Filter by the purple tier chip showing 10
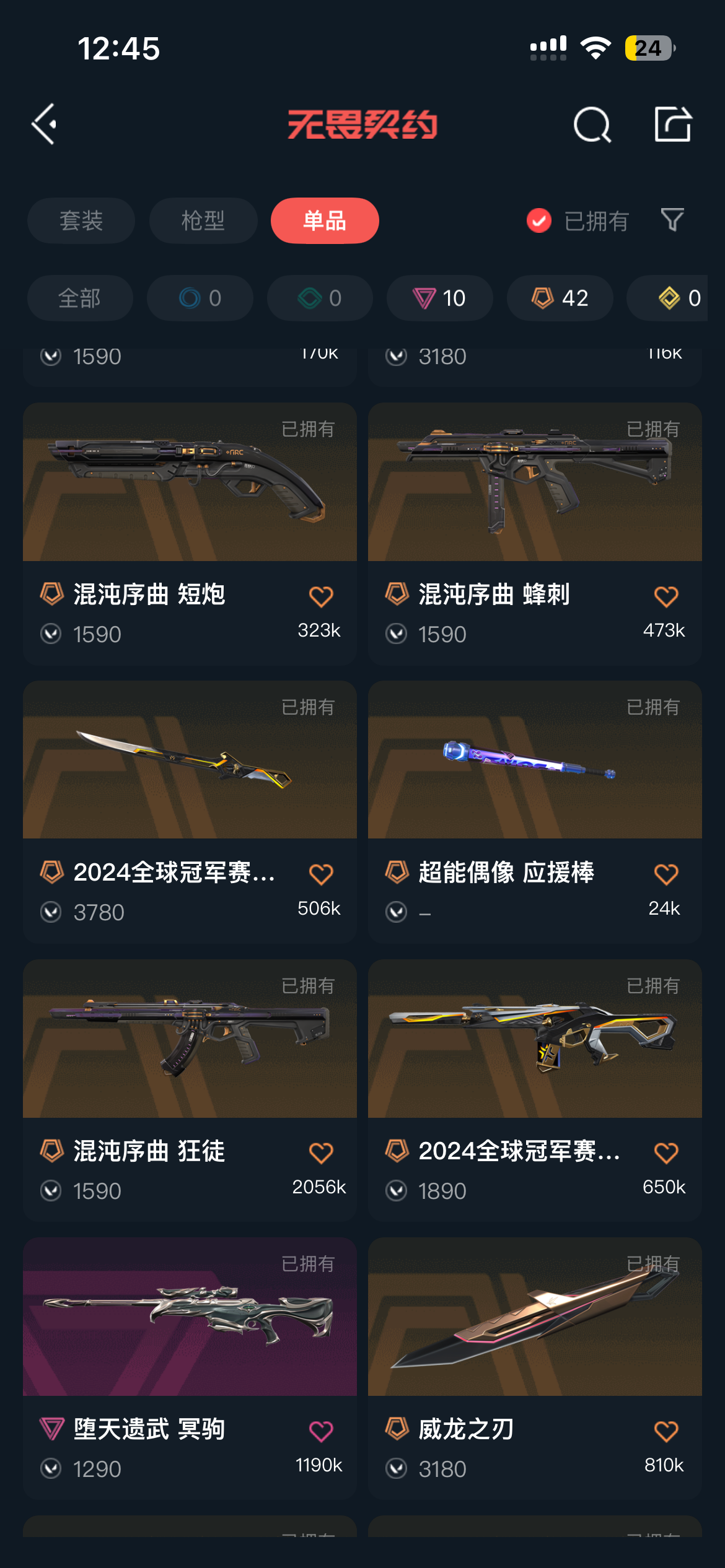 coord(440,298)
